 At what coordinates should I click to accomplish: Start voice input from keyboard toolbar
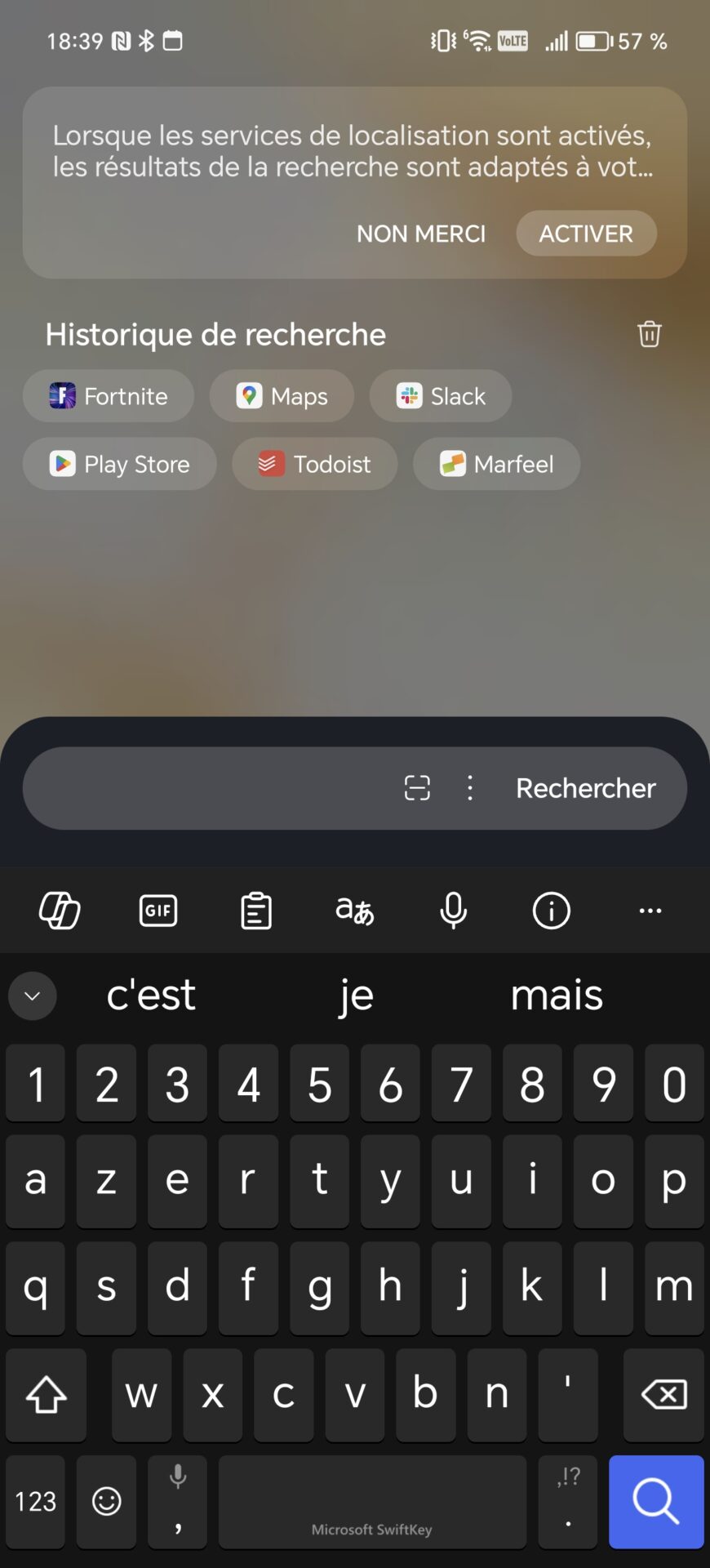(x=453, y=911)
